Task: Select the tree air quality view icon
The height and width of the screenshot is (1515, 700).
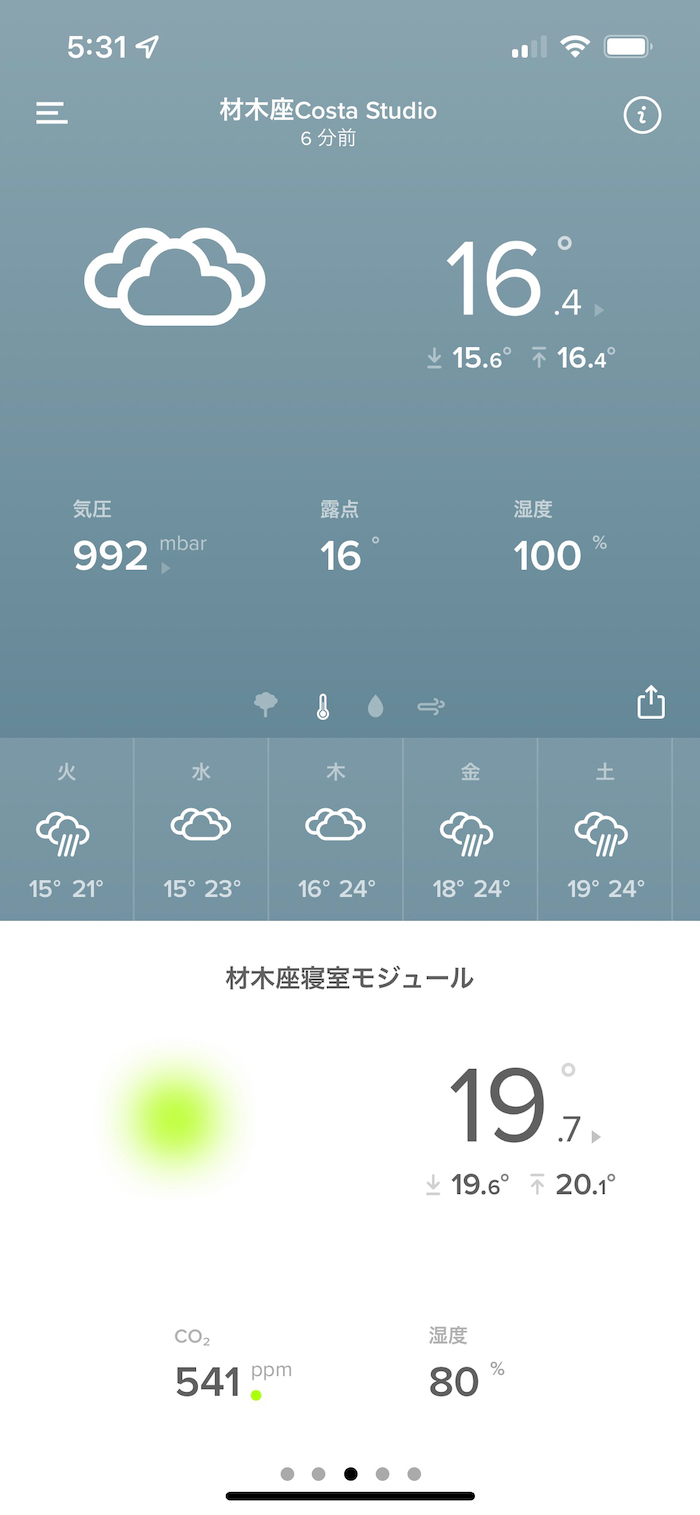Action: tap(266, 706)
